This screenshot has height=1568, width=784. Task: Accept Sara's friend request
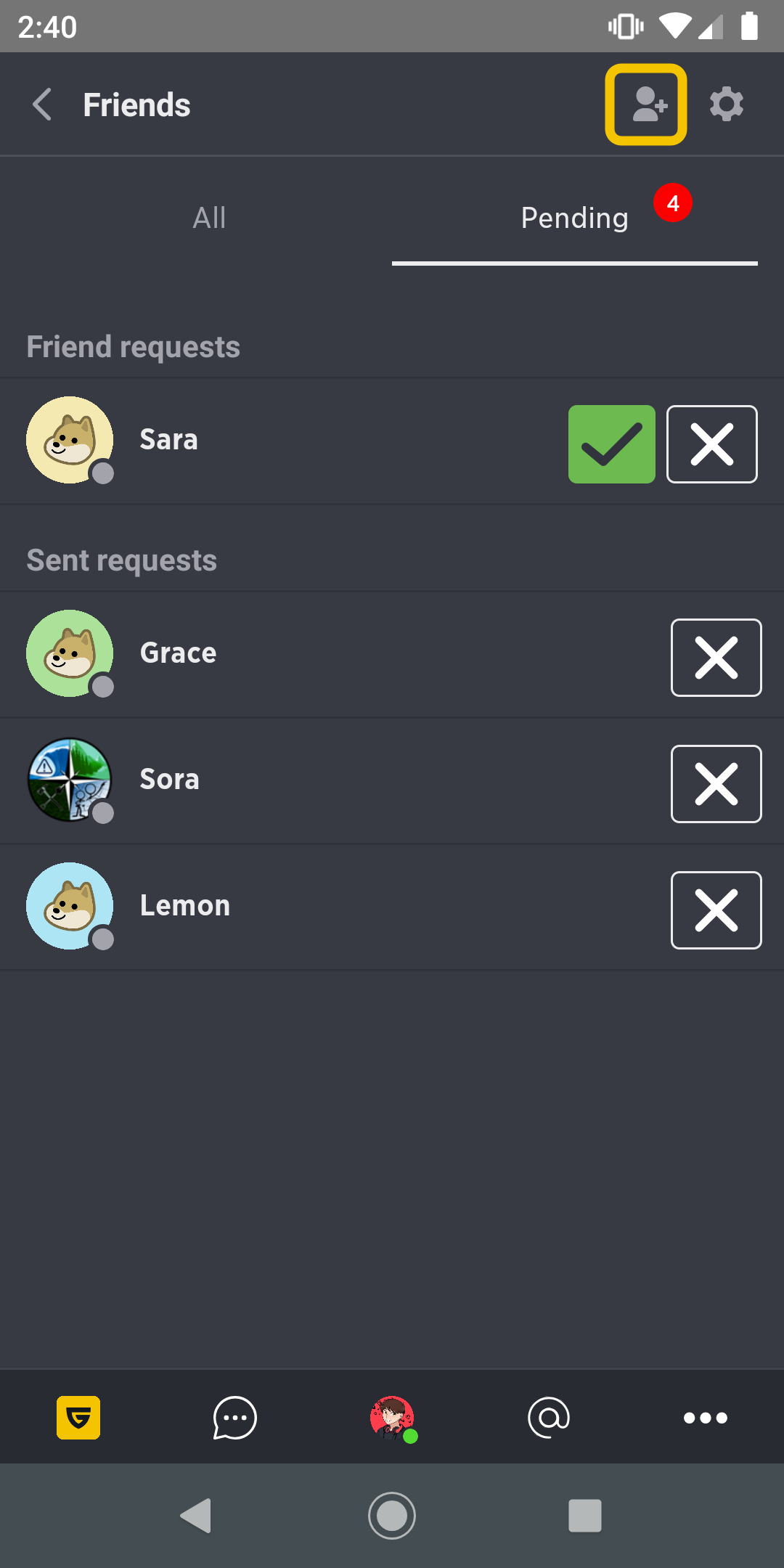tap(612, 444)
